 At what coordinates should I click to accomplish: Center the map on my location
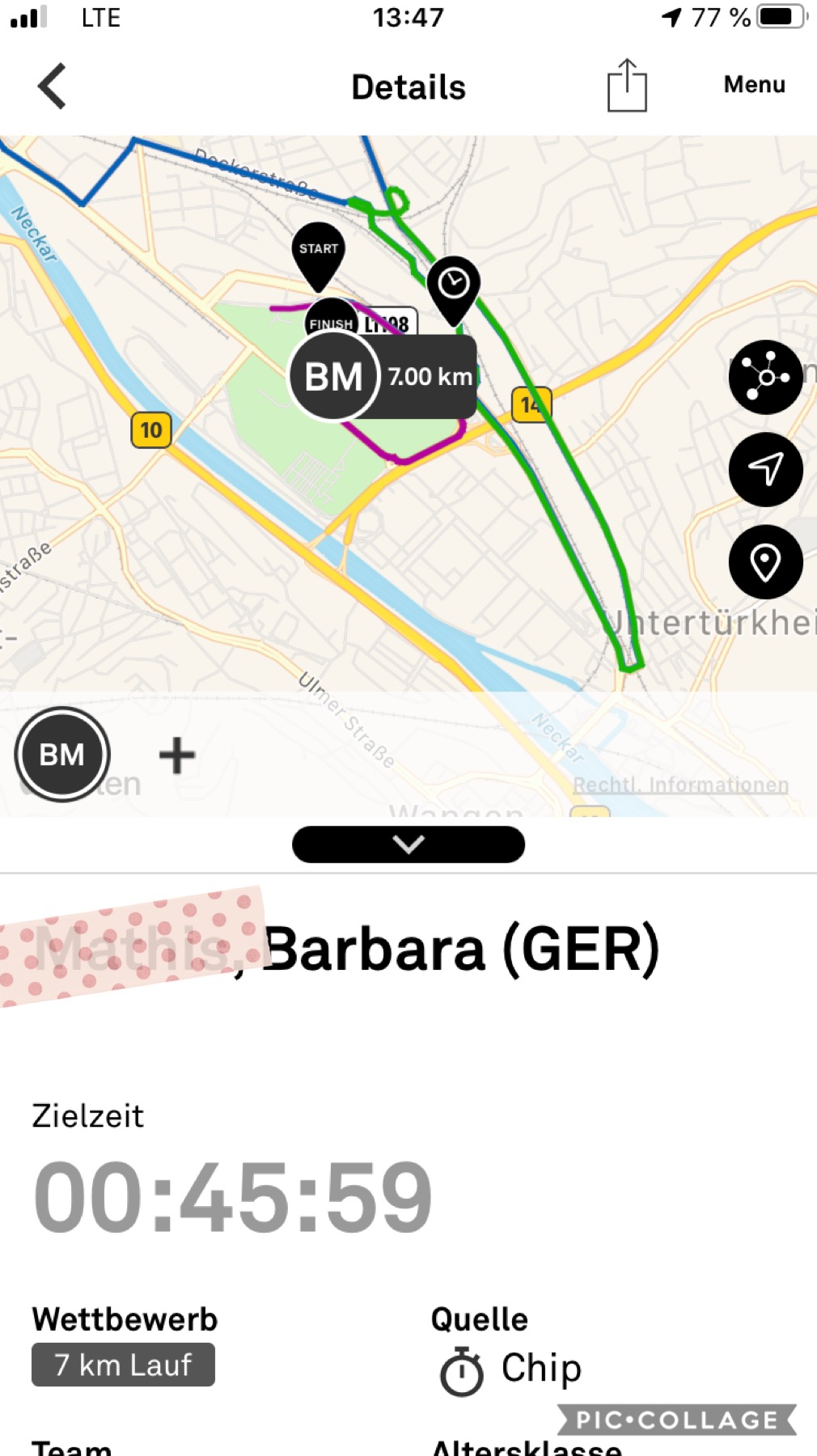pos(765,469)
